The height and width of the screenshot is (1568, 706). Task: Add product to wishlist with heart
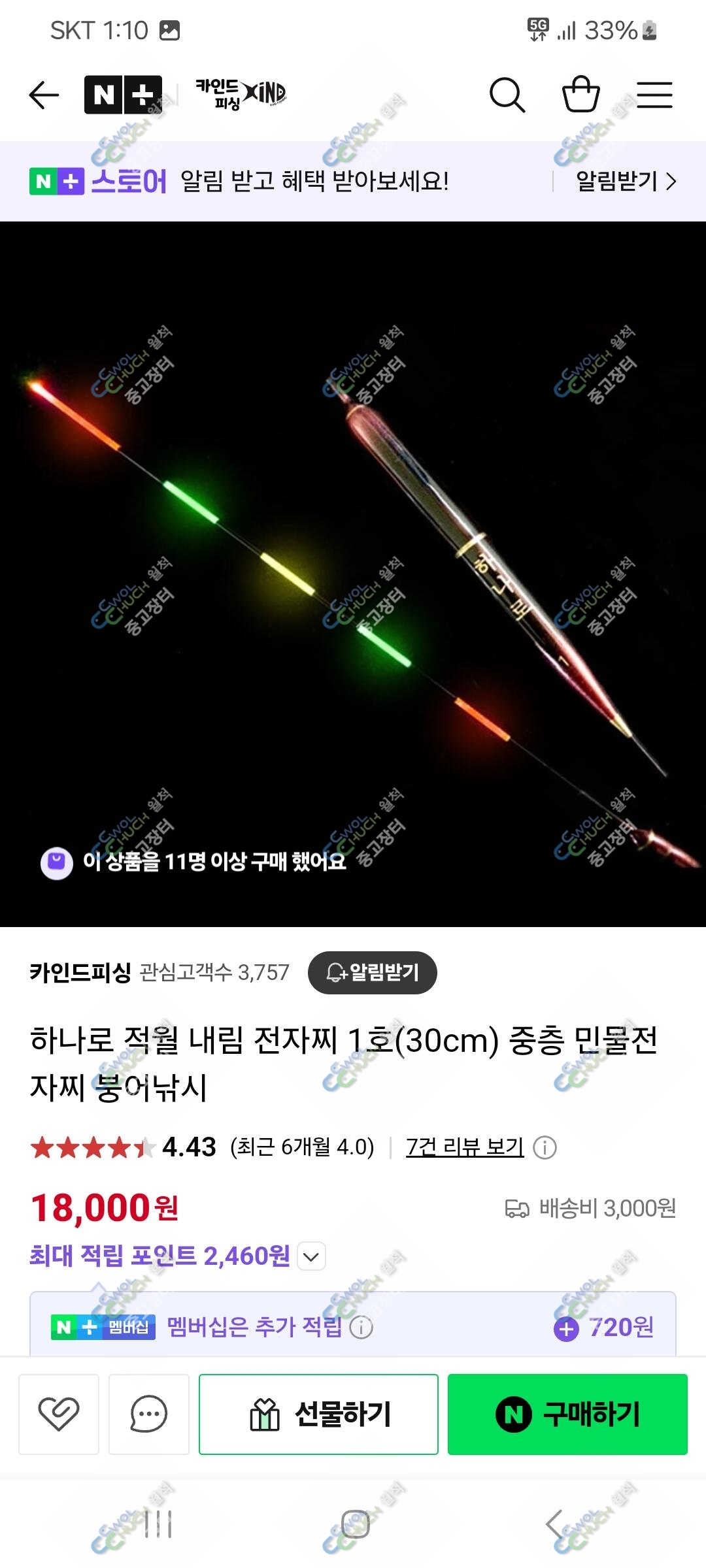point(59,1414)
